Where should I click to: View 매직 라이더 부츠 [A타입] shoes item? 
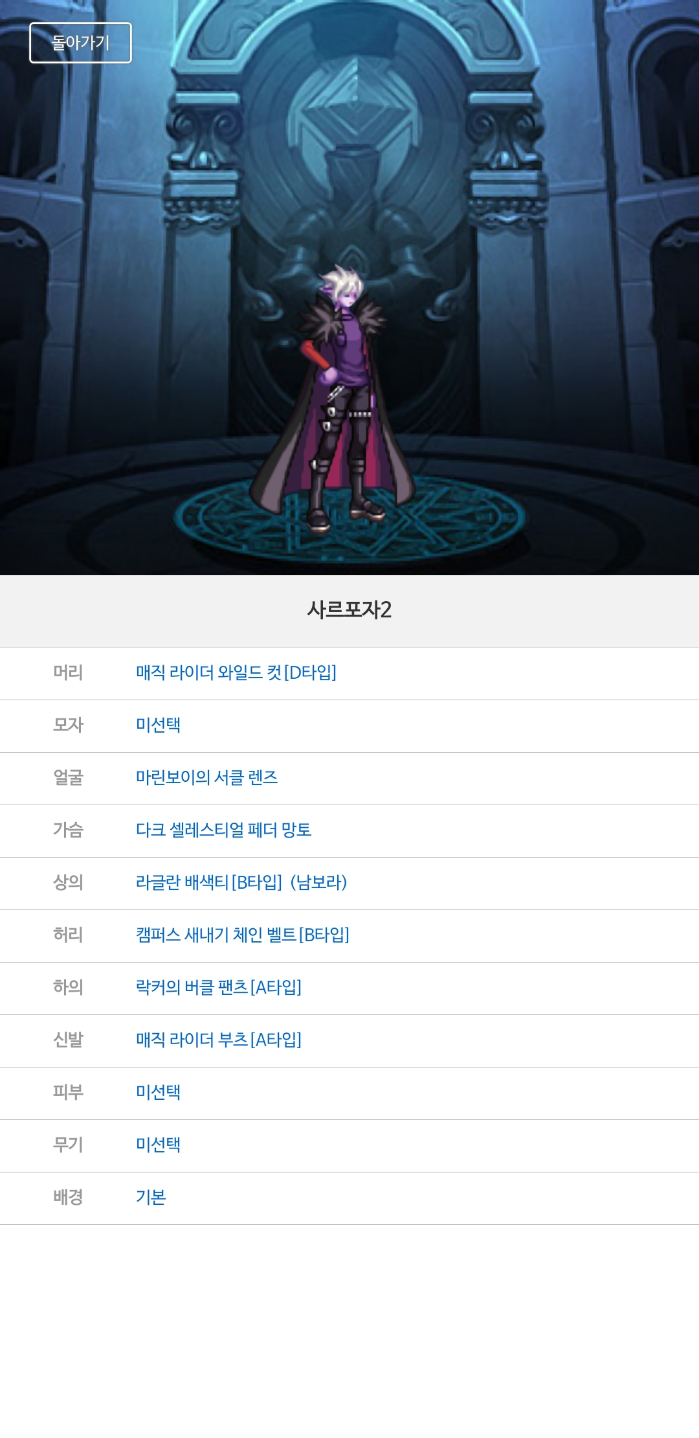[218, 1040]
